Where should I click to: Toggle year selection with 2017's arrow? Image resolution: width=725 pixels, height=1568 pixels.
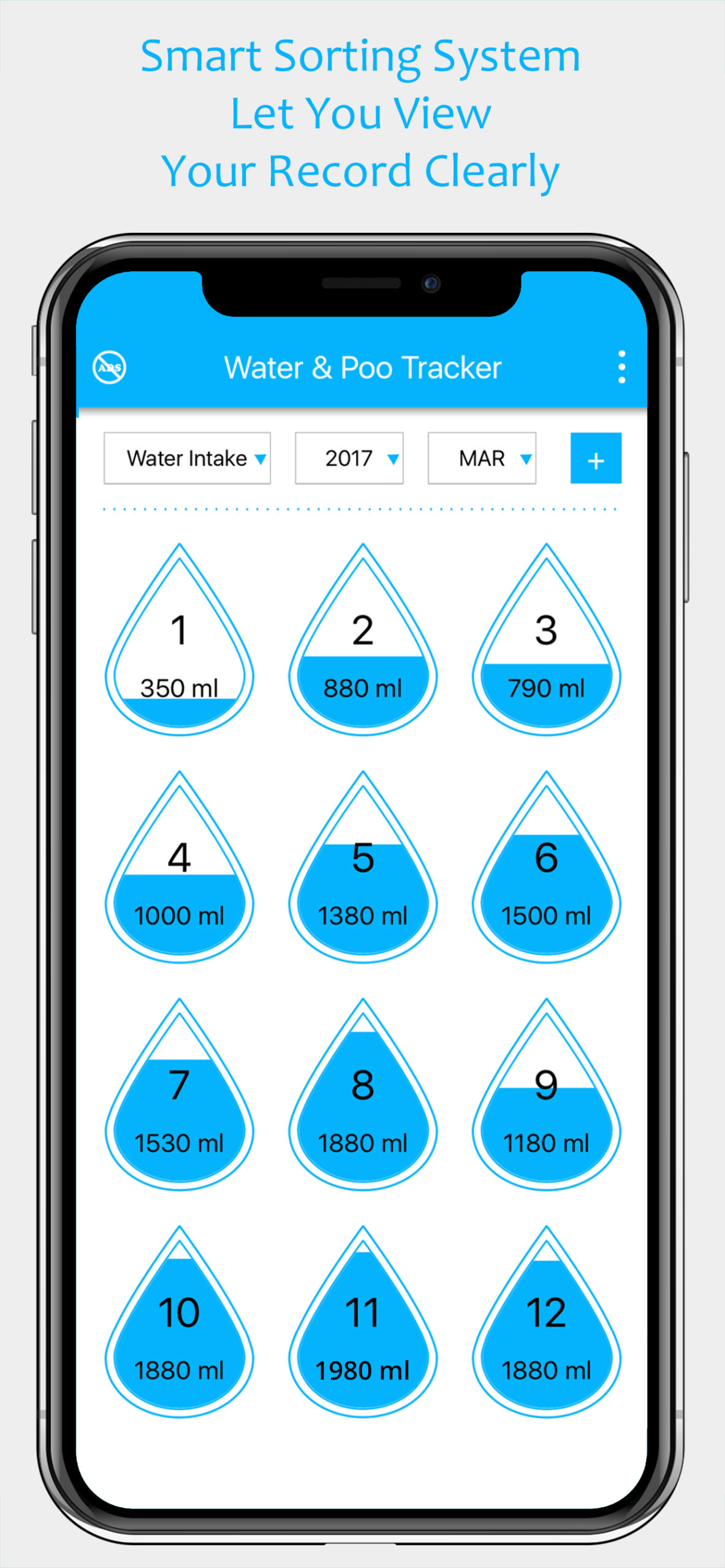(394, 458)
